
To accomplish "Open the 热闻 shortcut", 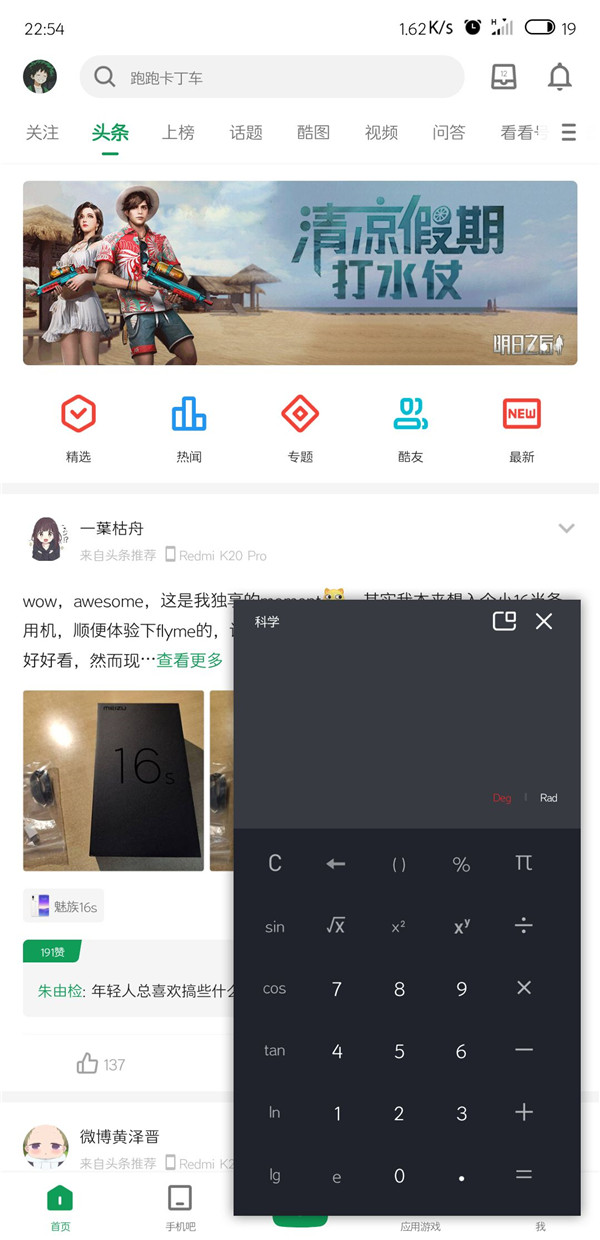I will (189, 427).
